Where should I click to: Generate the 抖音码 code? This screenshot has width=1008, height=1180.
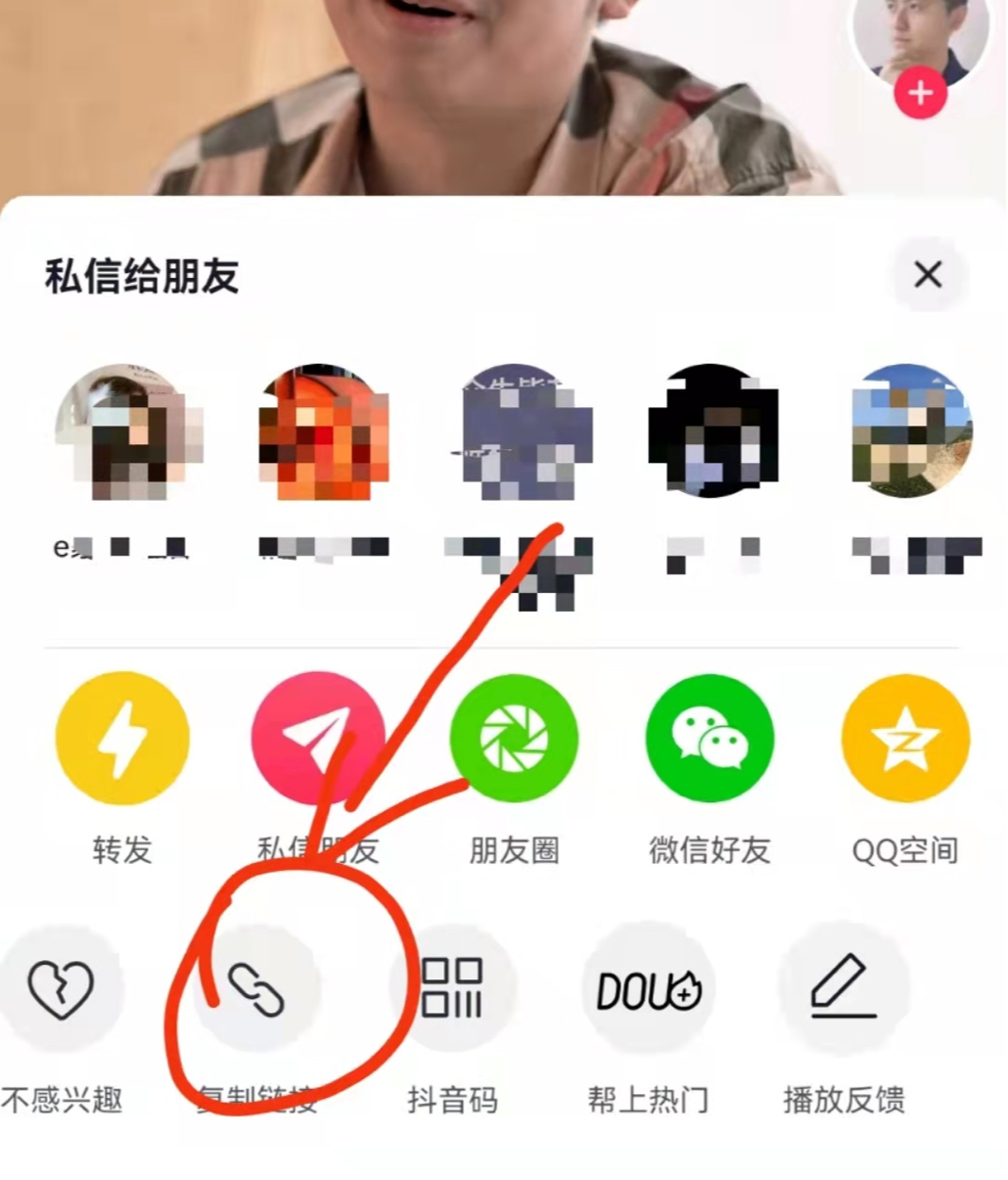pyautogui.click(x=452, y=988)
